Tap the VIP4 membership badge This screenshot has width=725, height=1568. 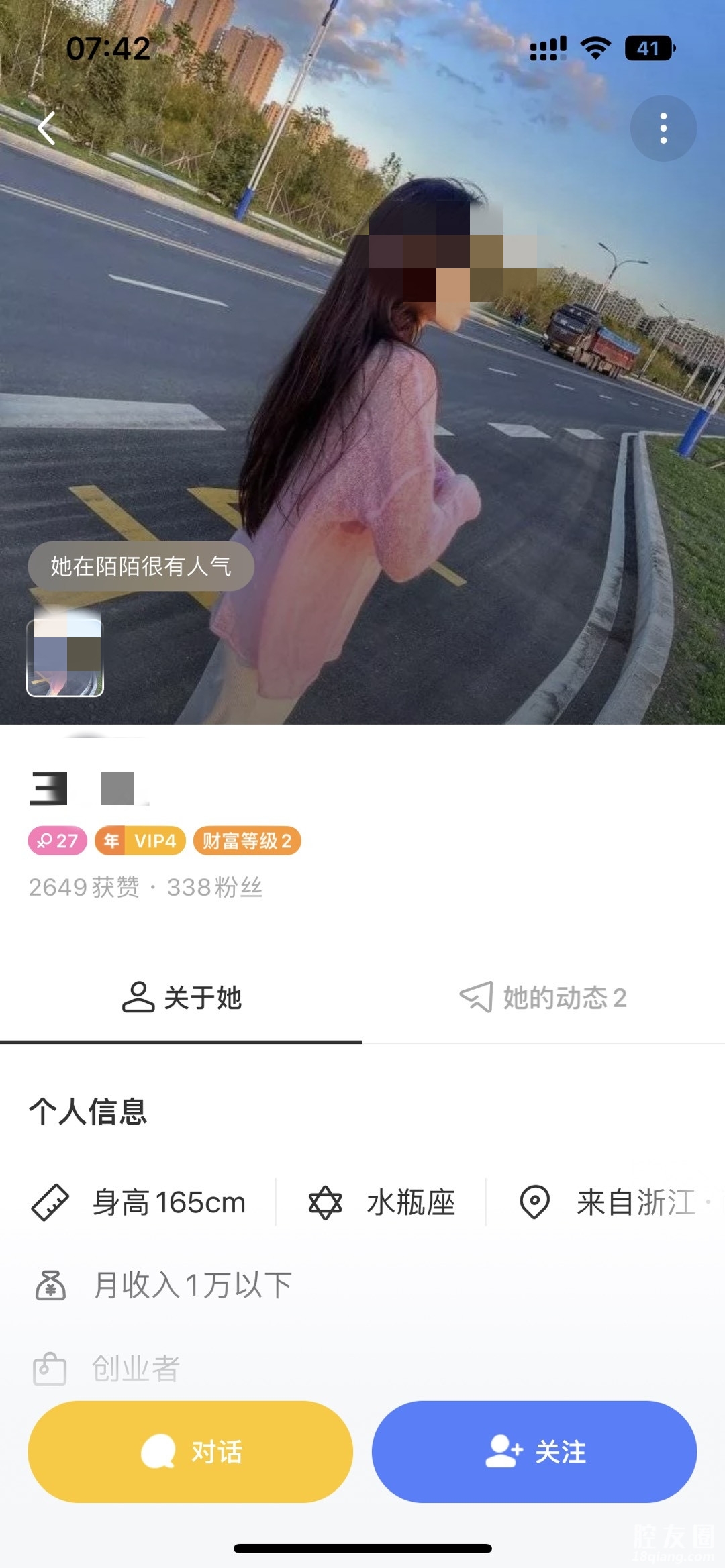[x=140, y=841]
